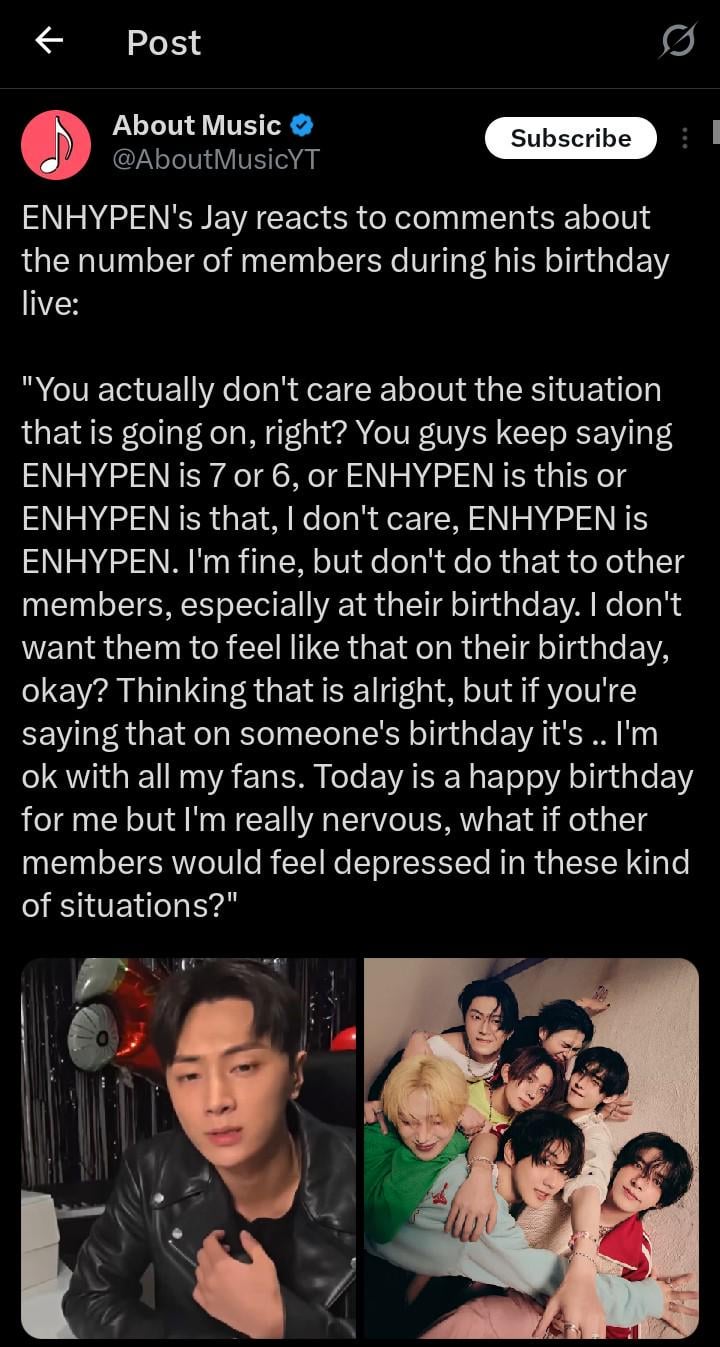Viewport: 720px width, 1347px height.
Task: Open the post's three-dot overflow menu
Action: pos(685,138)
